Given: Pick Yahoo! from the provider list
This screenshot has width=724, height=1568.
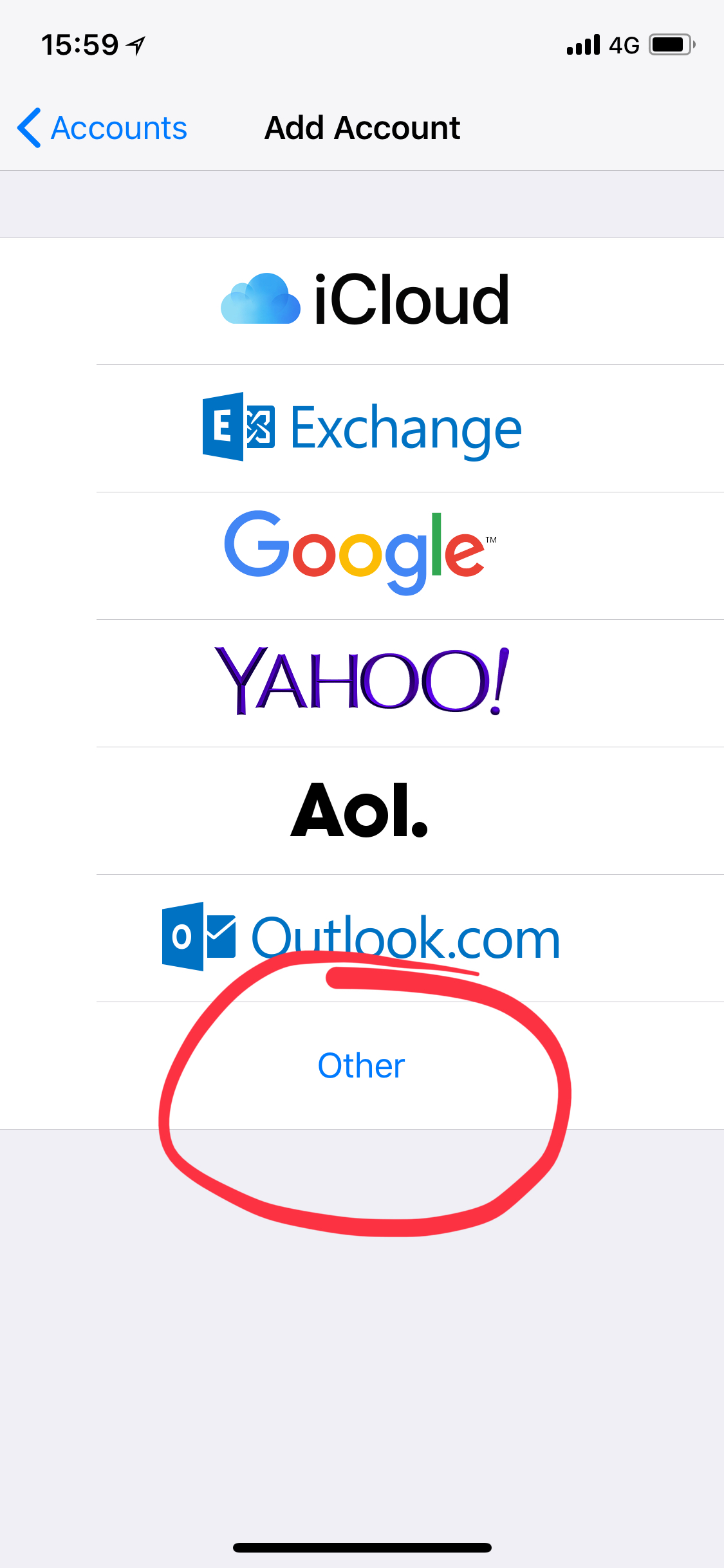Looking at the screenshot, I should [x=362, y=684].
